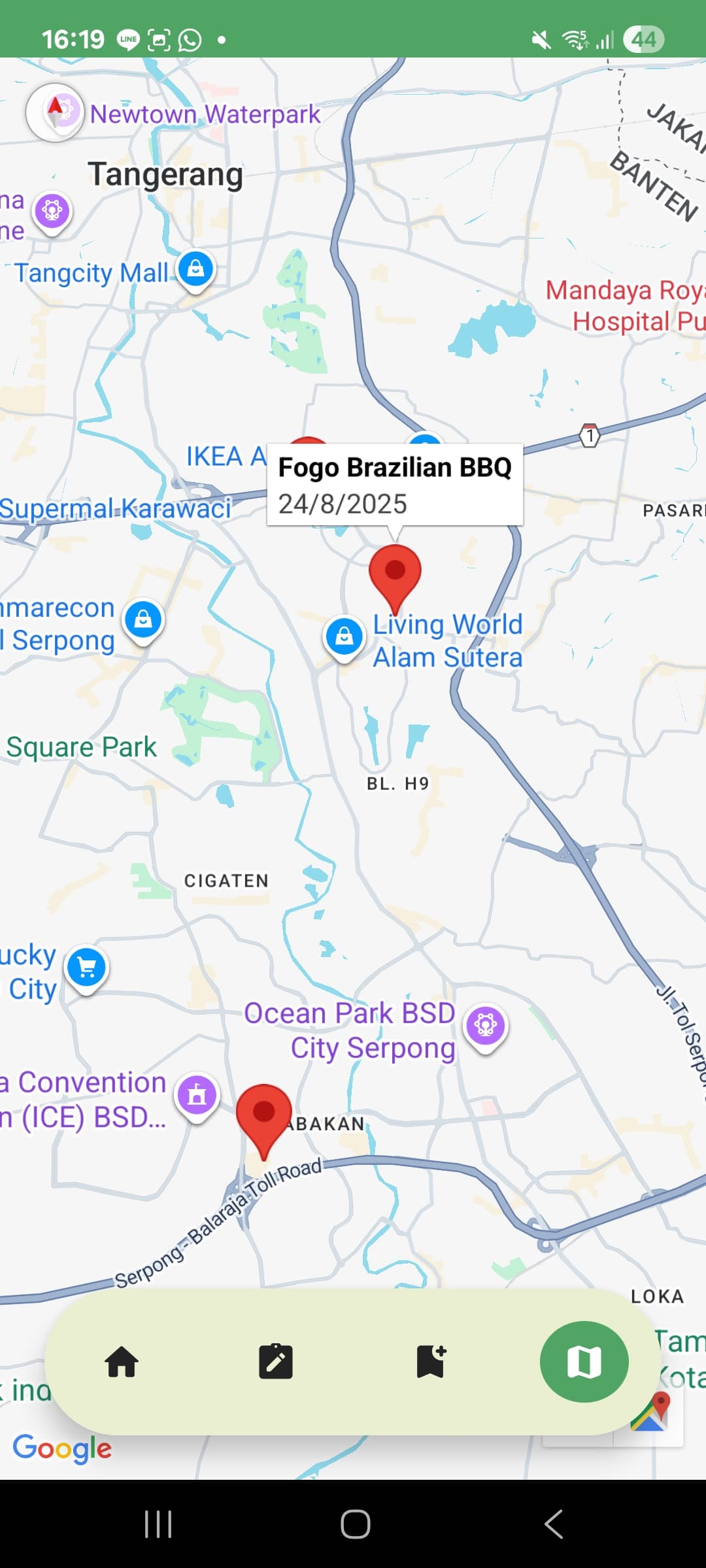
Task: Select the blue lock marker at Tangcity Mall
Action: point(197,269)
